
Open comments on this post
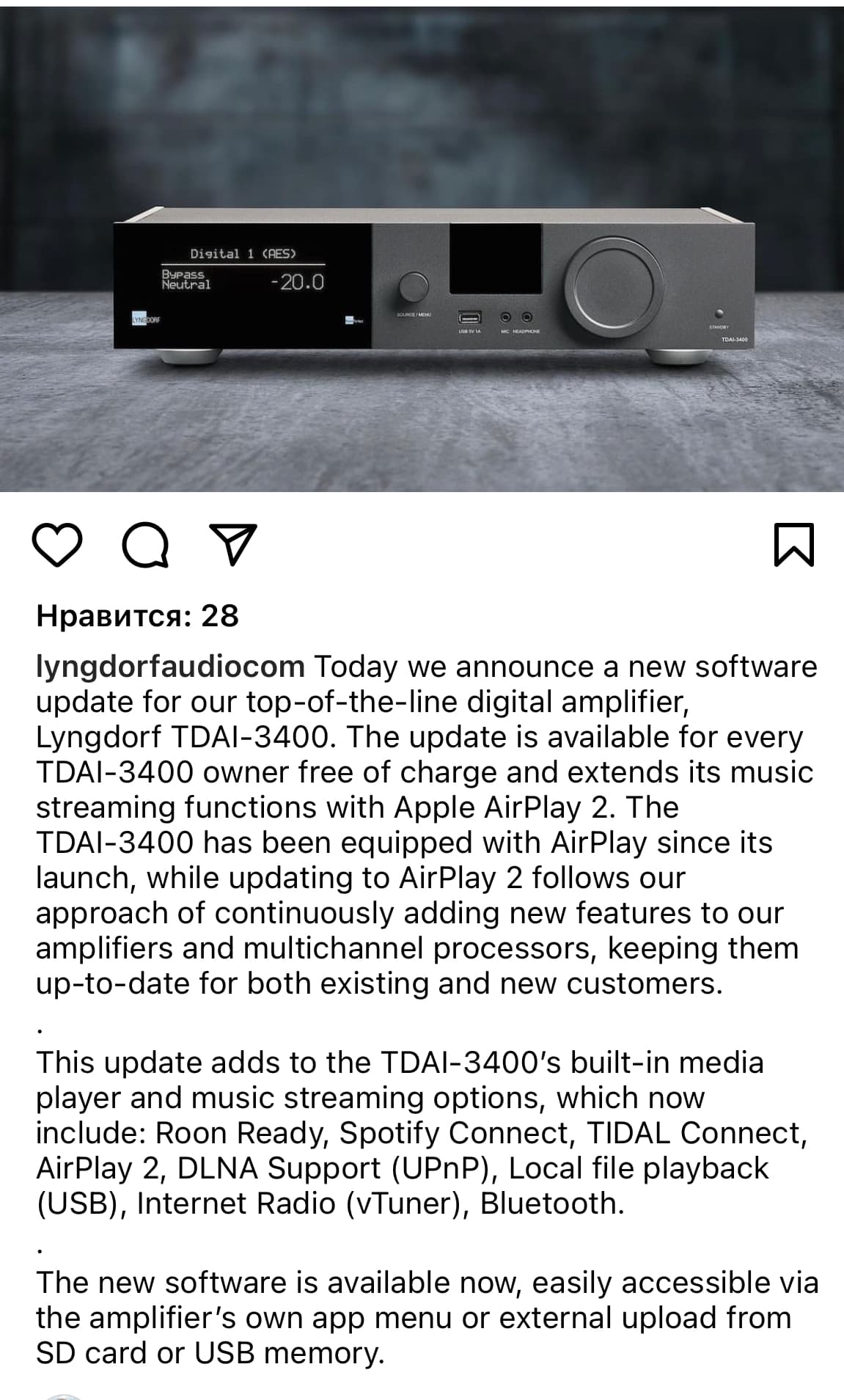click(x=146, y=546)
